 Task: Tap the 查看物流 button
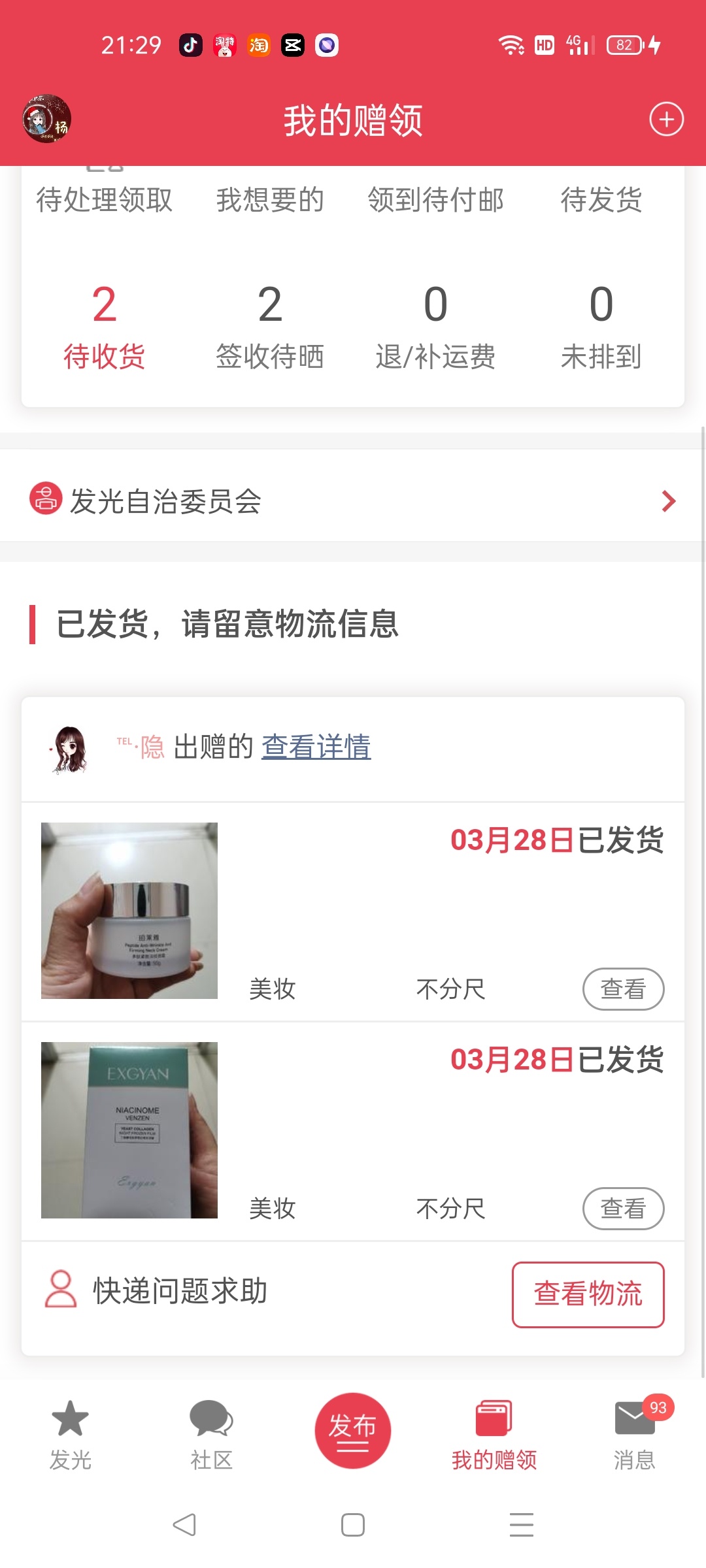(588, 1294)
